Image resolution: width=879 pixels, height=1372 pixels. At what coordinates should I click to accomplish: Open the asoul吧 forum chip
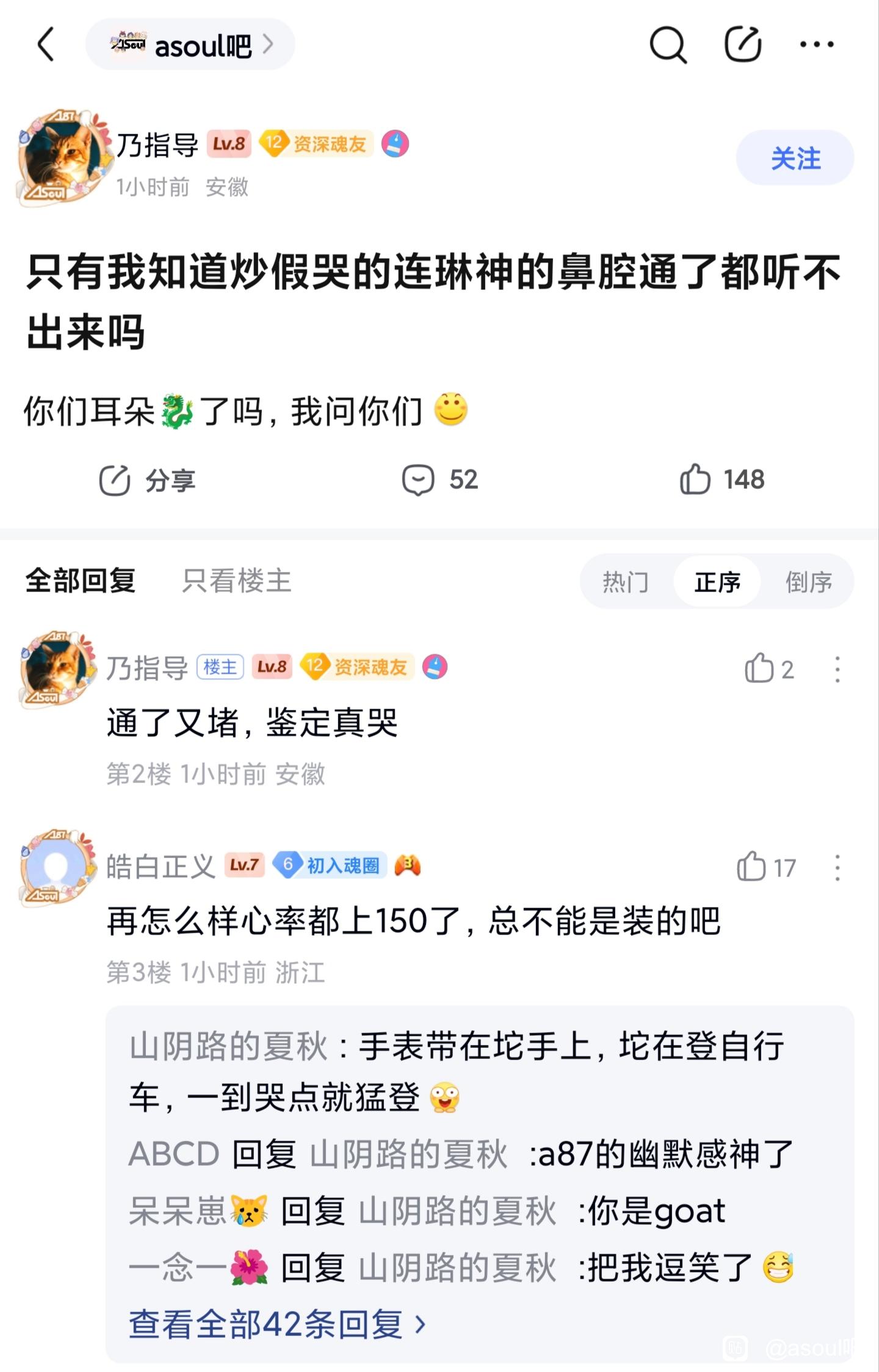[190, 45]
